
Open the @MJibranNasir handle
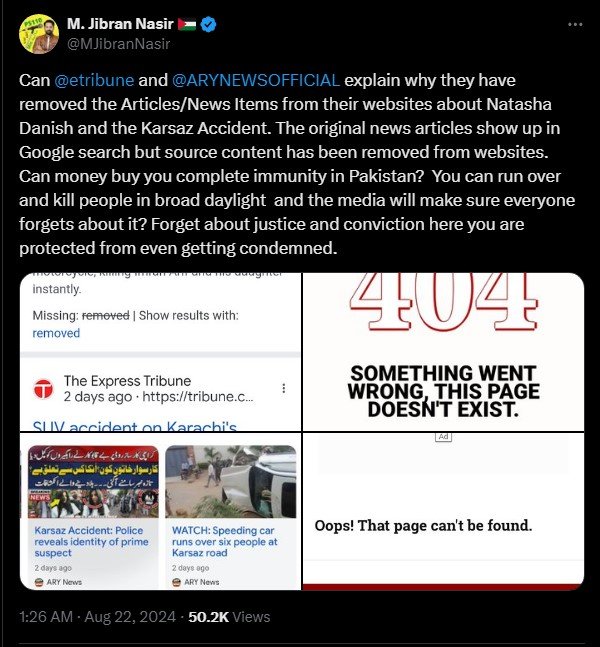coord(119,43)
